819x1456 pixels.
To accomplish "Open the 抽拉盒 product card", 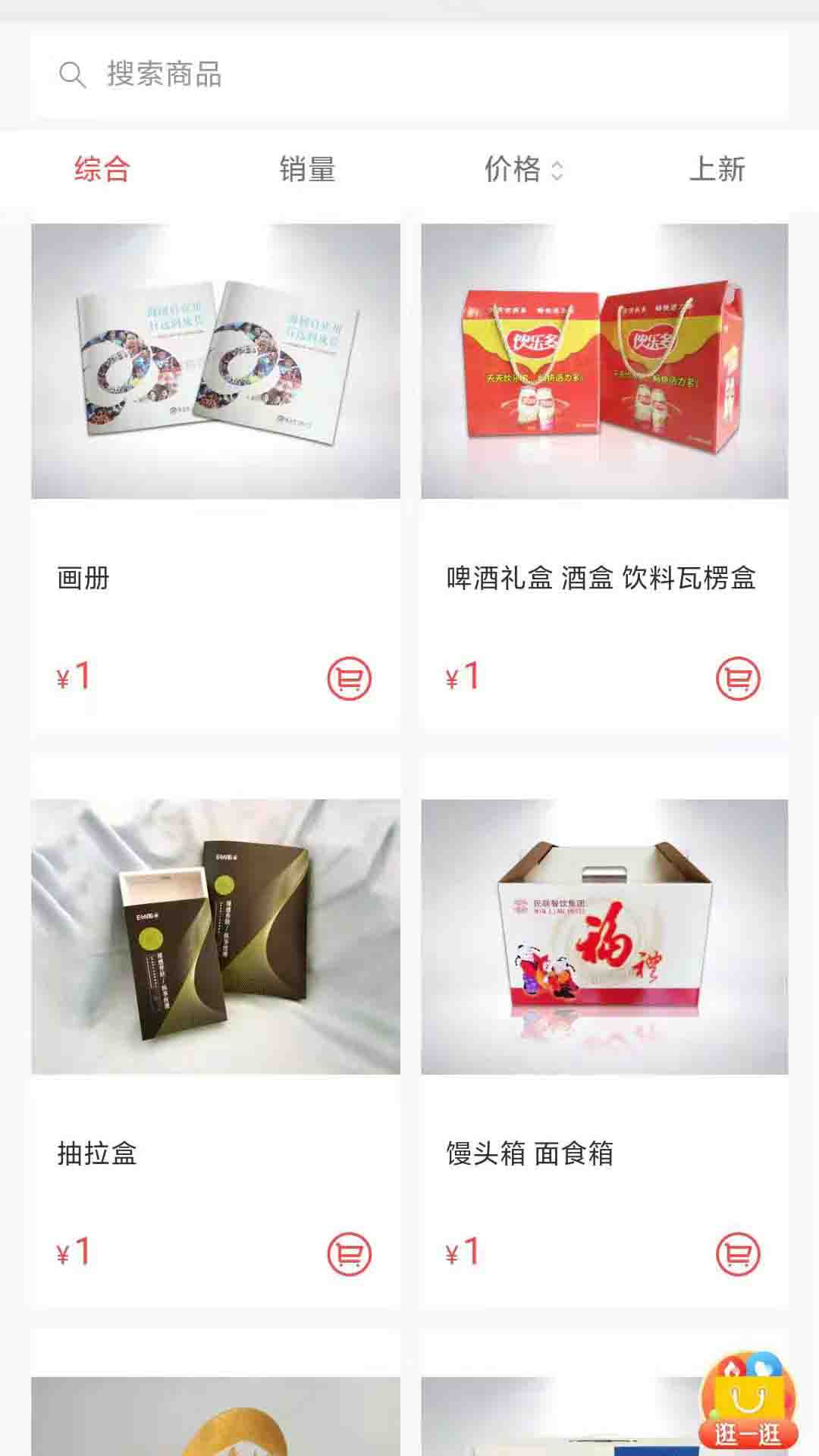I will click(x=215, y=937).
